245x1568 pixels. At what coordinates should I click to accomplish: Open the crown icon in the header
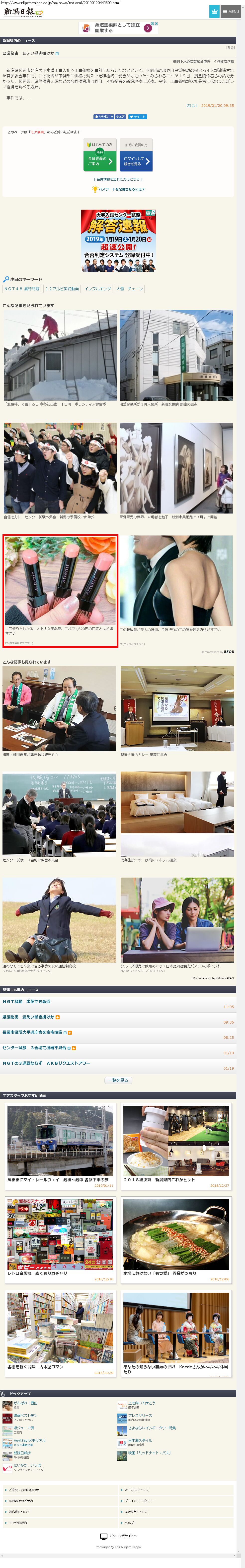coord(214,11)
